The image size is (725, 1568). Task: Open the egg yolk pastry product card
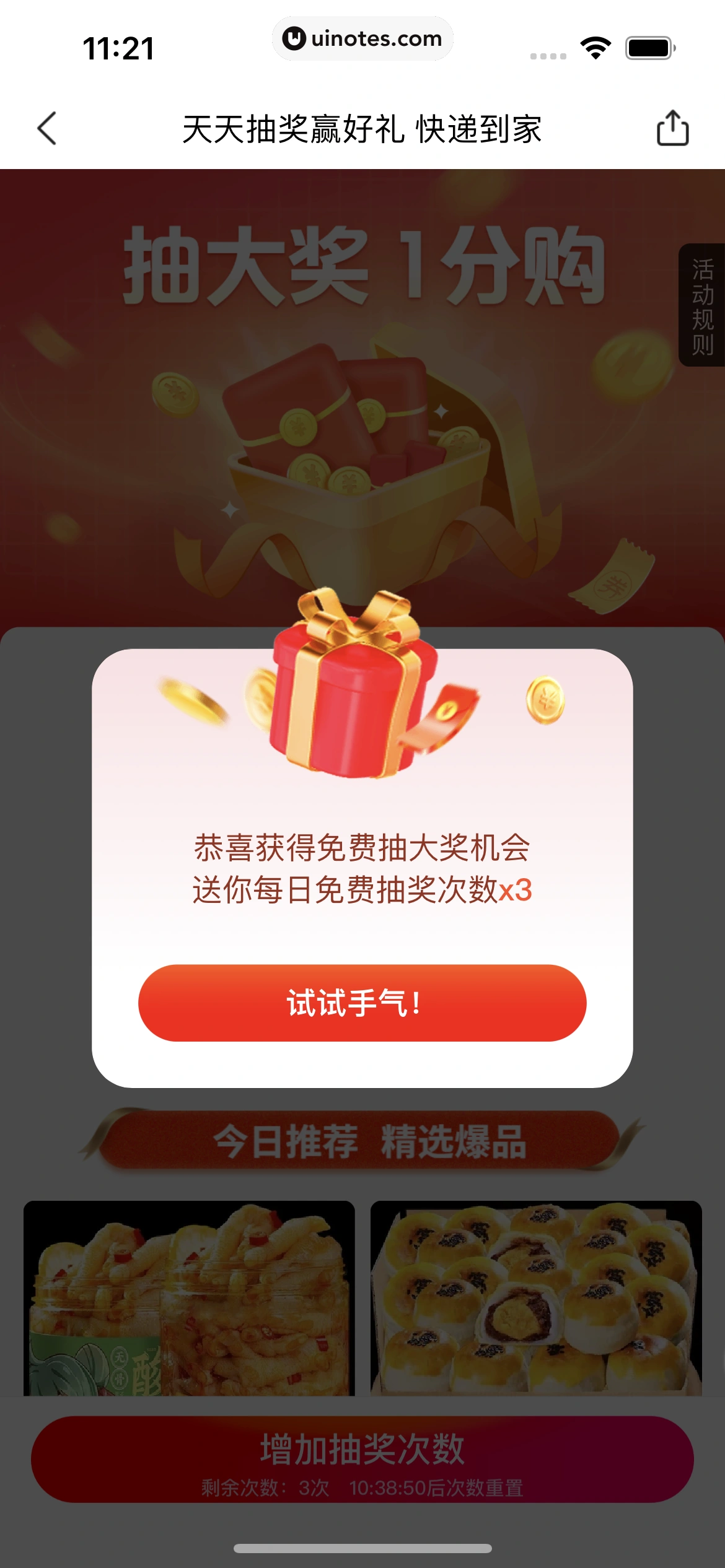pos(535,1297)
